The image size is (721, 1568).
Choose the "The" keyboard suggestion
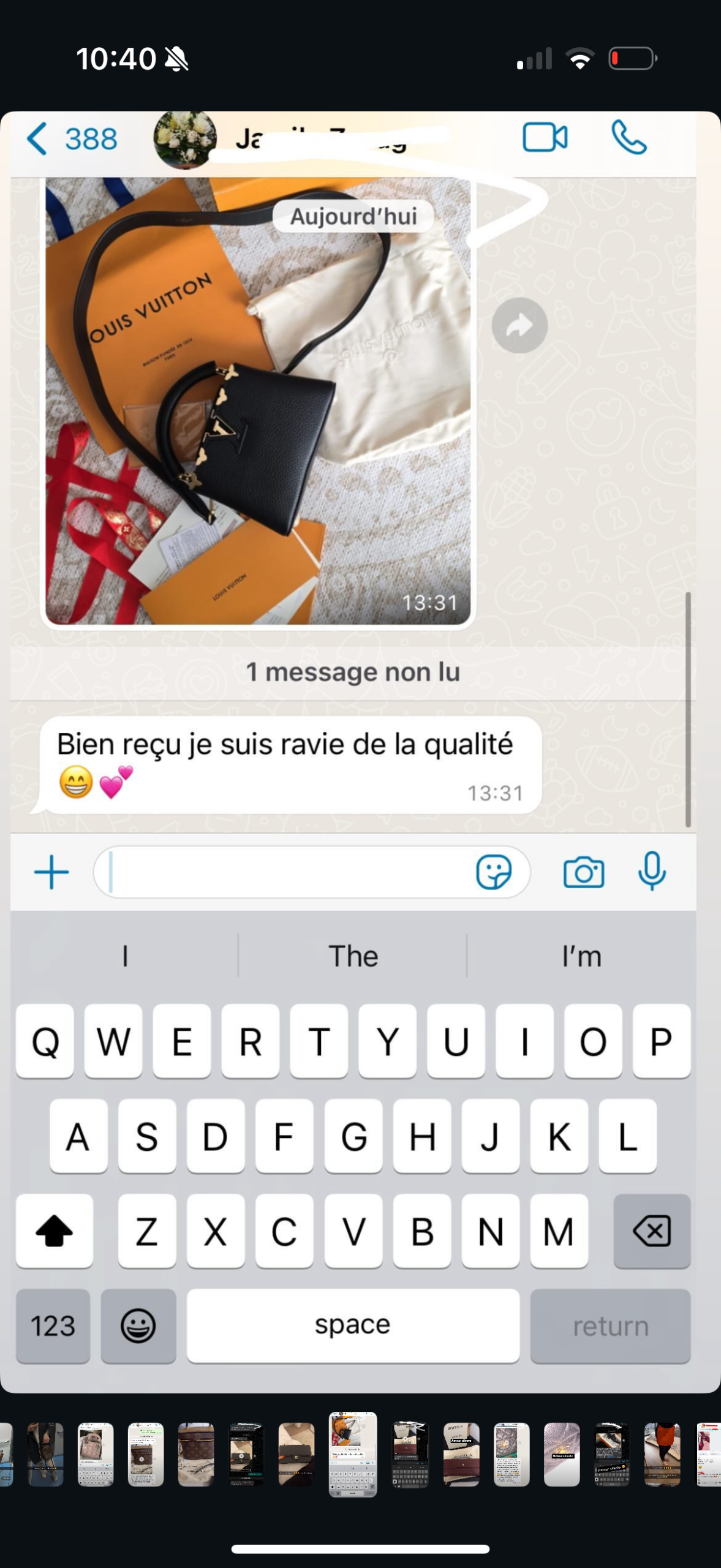353,956
